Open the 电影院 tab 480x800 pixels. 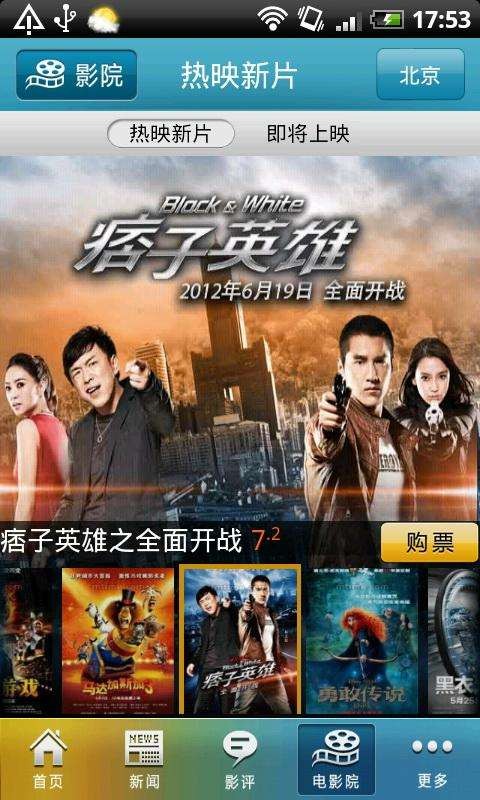click(x=336, y=759)
